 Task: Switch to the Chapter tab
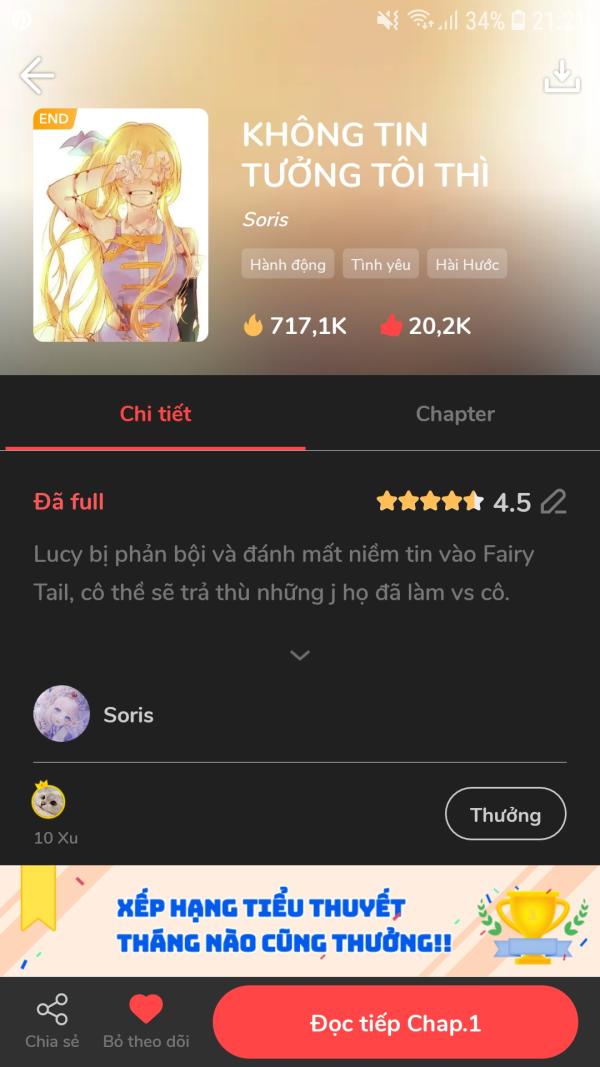pos(455,414)
